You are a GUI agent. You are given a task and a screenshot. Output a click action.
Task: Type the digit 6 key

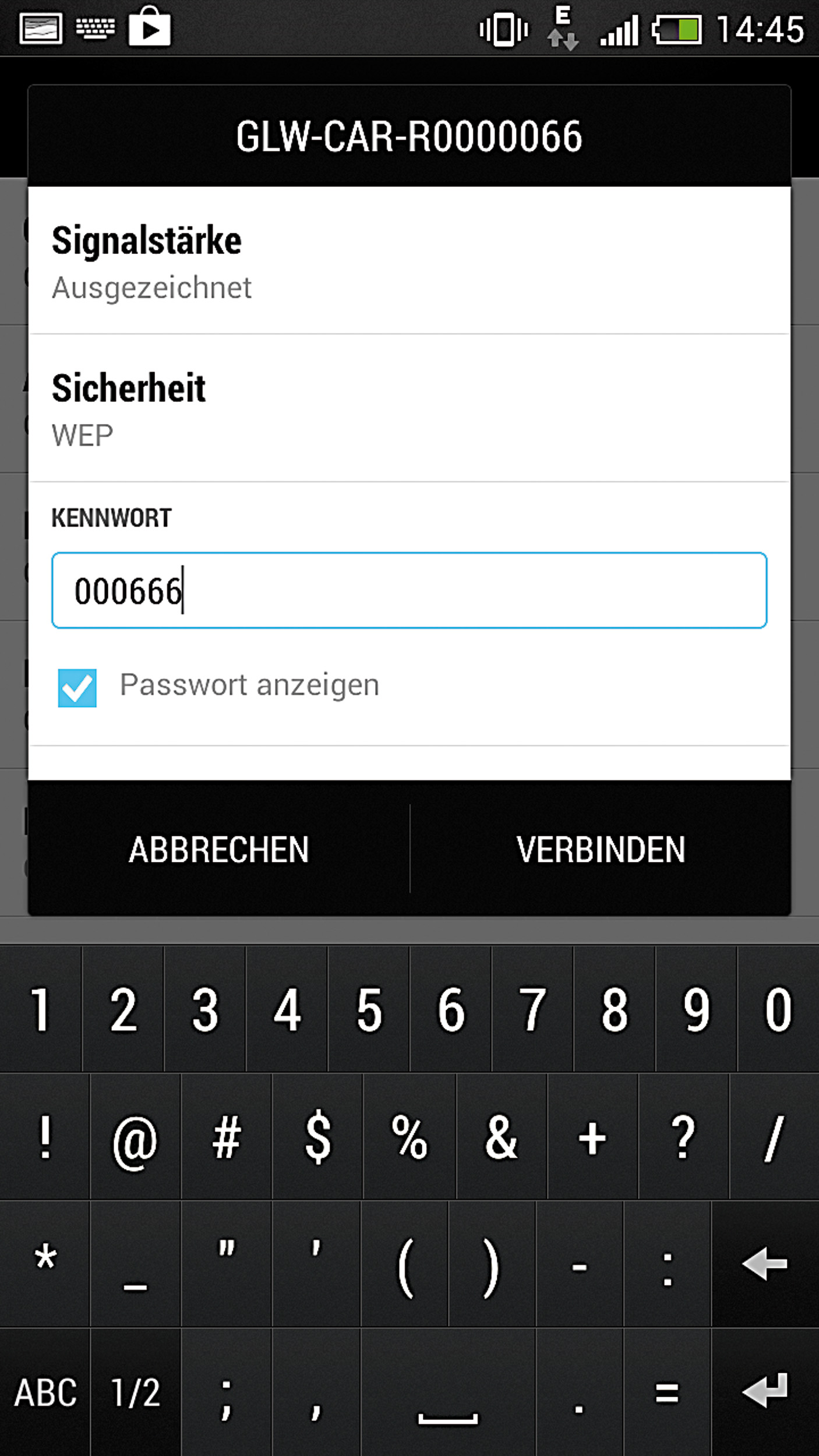pyautogui.click(x=451, y=1010)
